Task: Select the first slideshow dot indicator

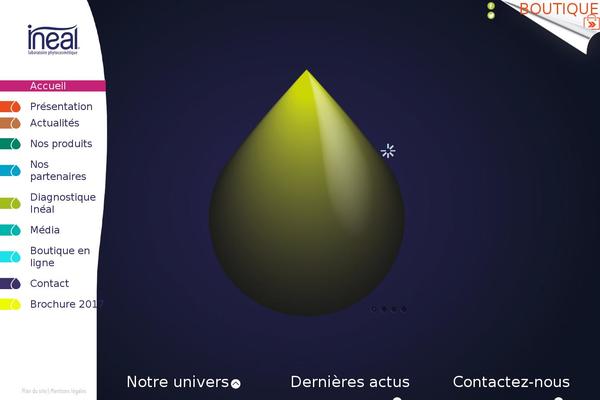Action: (x=374, y=309)
